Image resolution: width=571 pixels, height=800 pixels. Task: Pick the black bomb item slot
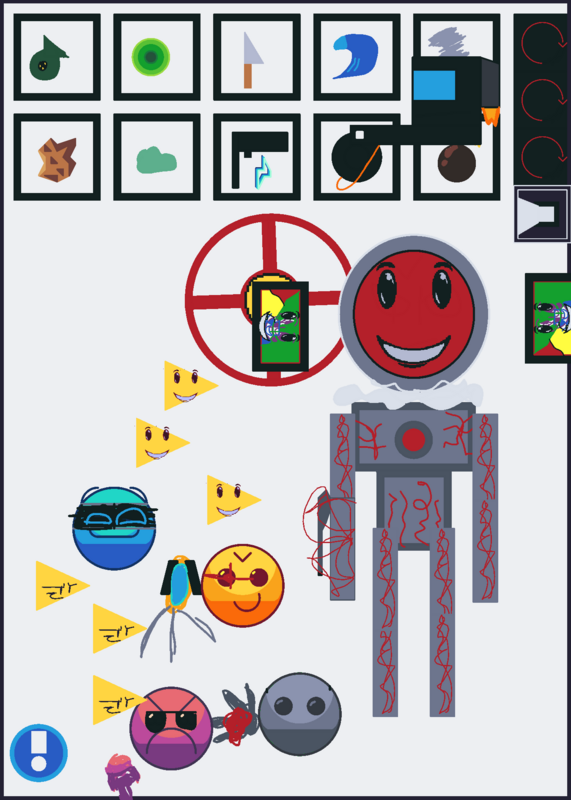click(x=357, y=157)
